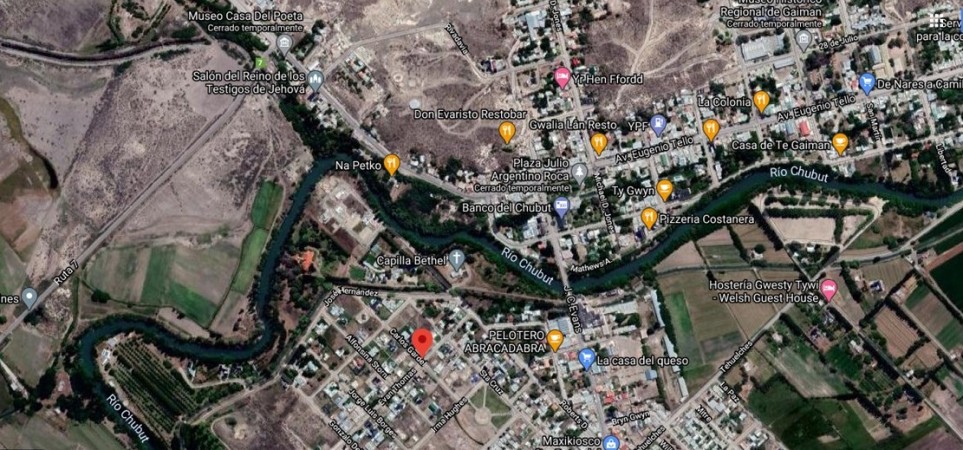Open the La Colonia restaurant pin

click(761, 101)
